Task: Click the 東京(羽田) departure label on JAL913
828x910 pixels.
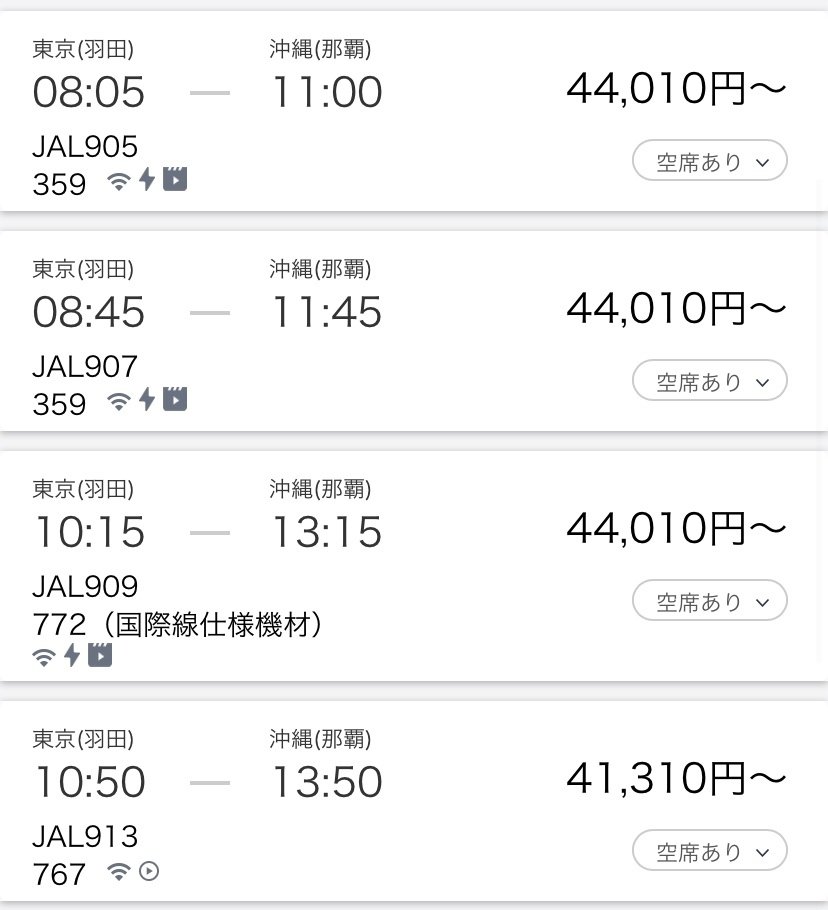Action: (x=83, y=739)
